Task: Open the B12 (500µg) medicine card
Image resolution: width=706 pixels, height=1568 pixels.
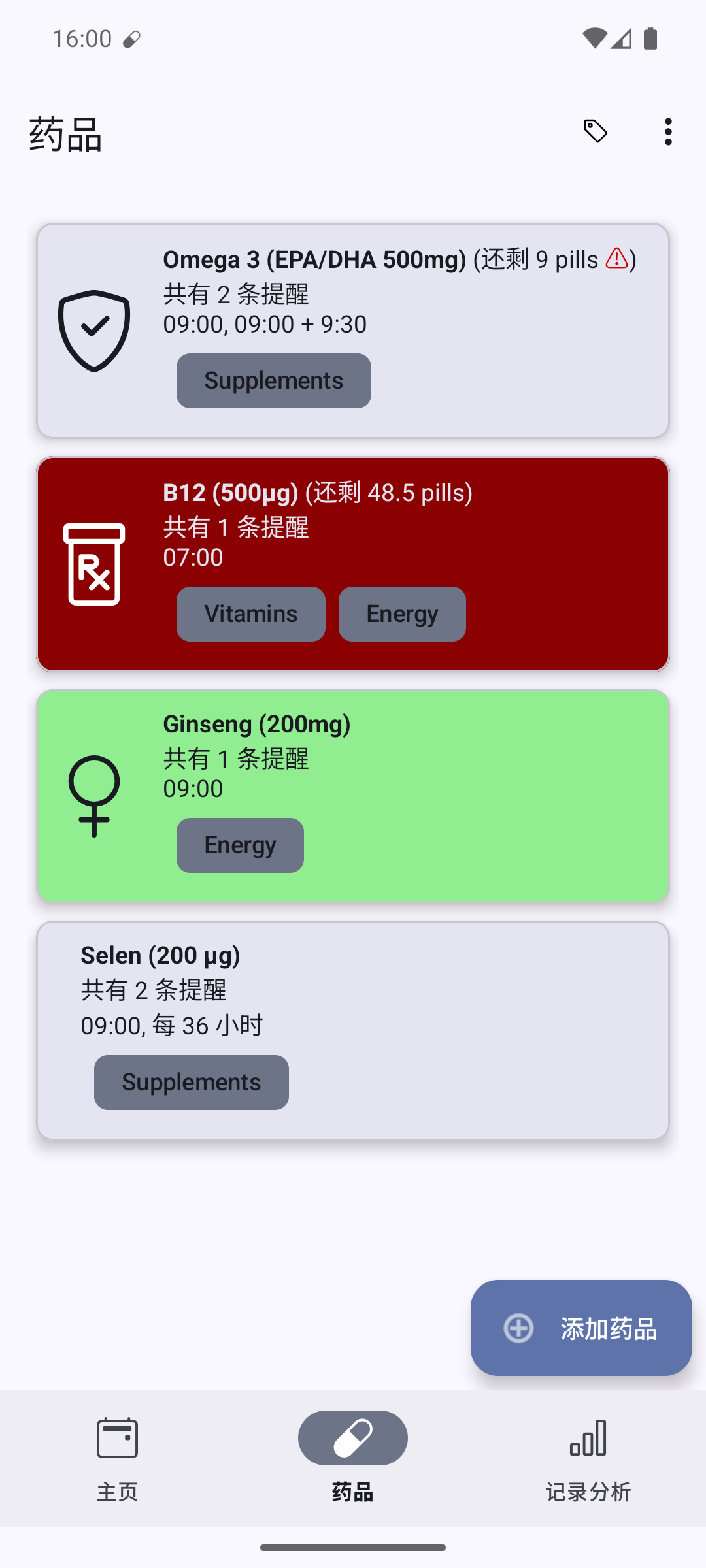Action: pyautogui.click(x=353, y=564)
